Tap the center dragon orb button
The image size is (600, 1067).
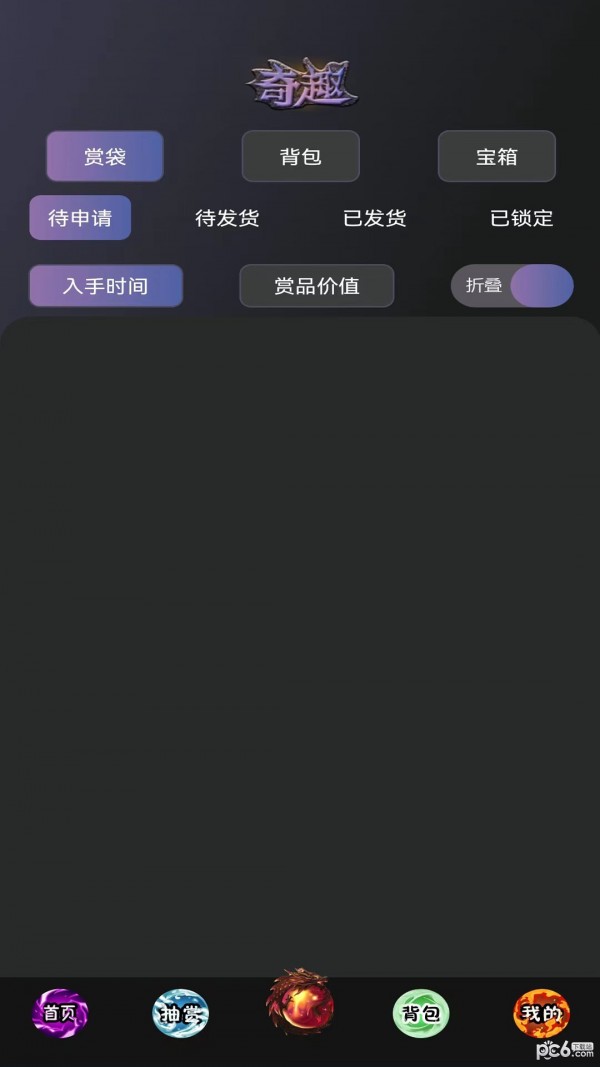click(300, 1002)
